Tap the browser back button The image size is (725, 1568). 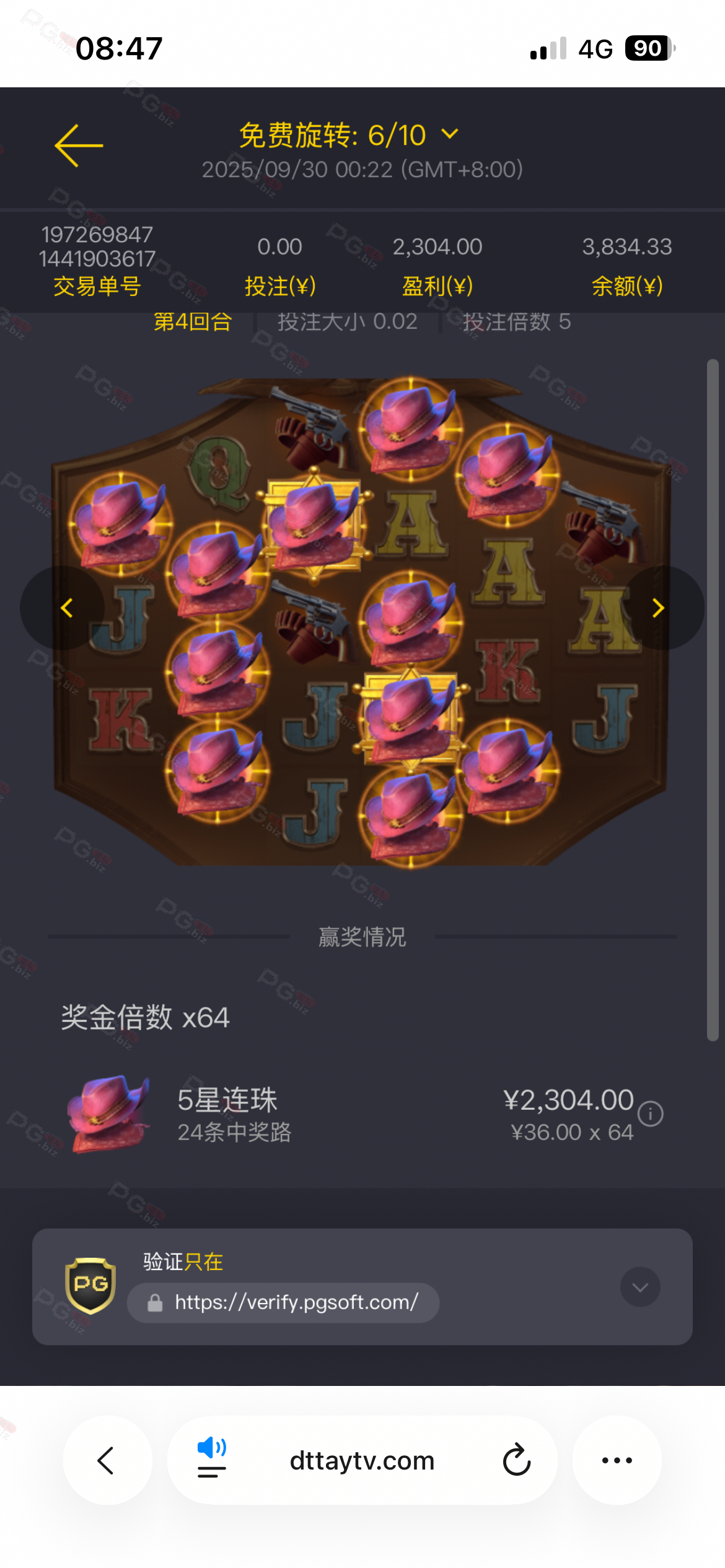pos(107,1460)
